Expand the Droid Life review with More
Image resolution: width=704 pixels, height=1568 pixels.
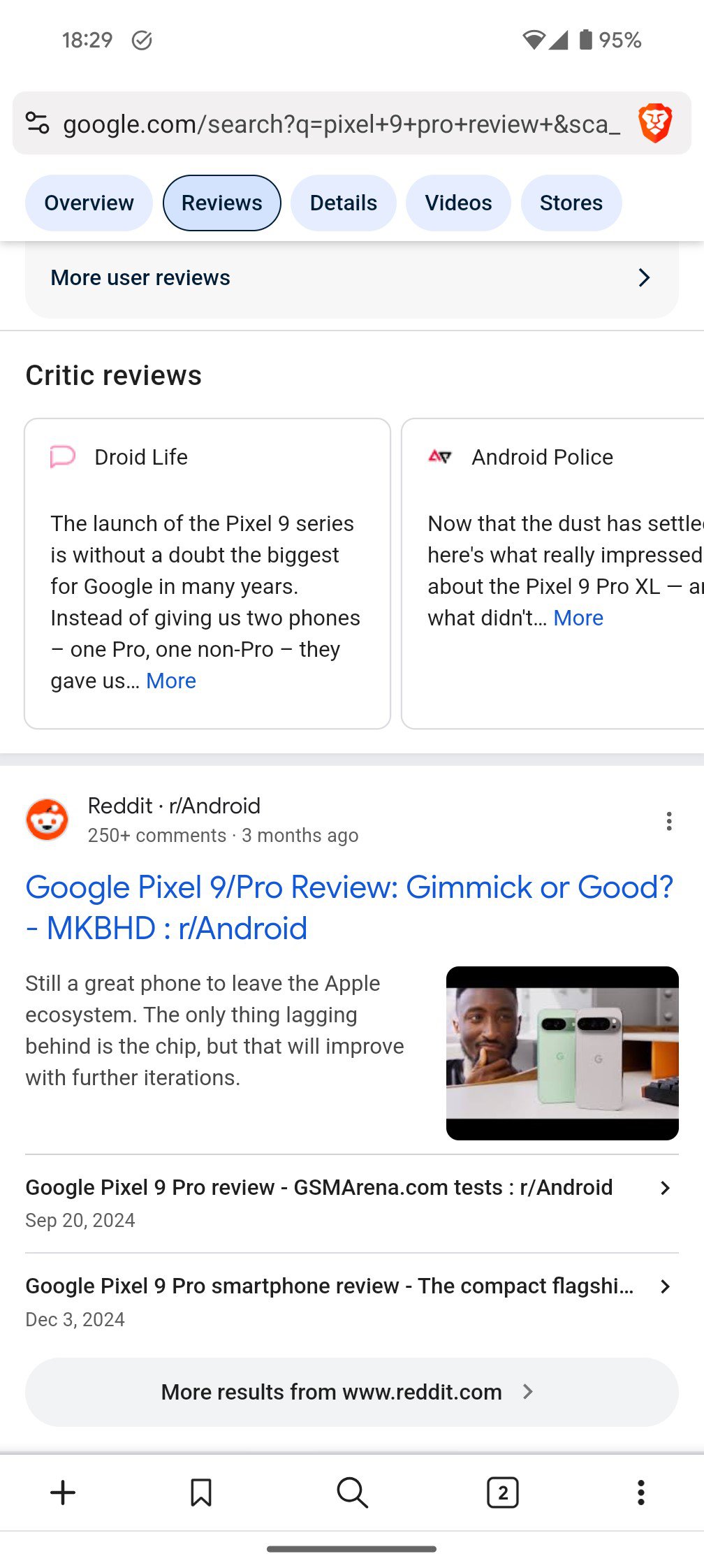point(171,681)
